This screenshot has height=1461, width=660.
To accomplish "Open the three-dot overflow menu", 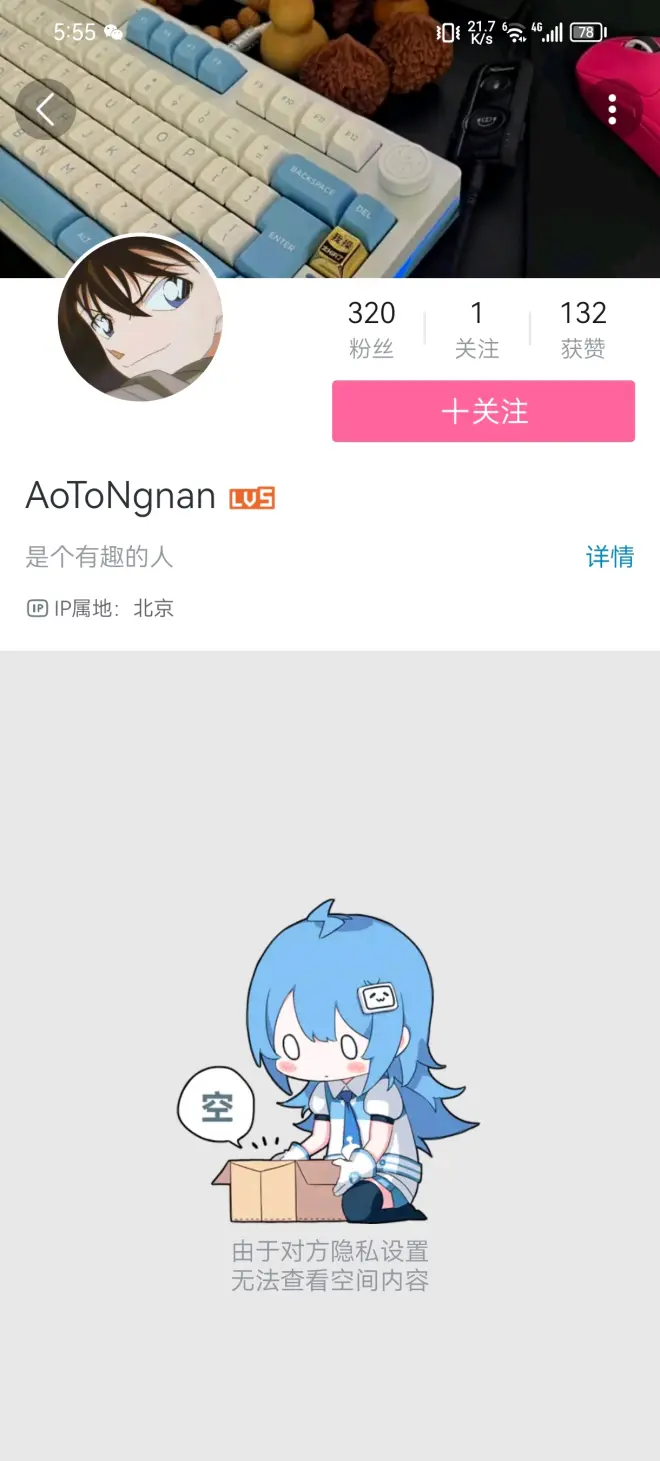I will [x=612, y=110].
